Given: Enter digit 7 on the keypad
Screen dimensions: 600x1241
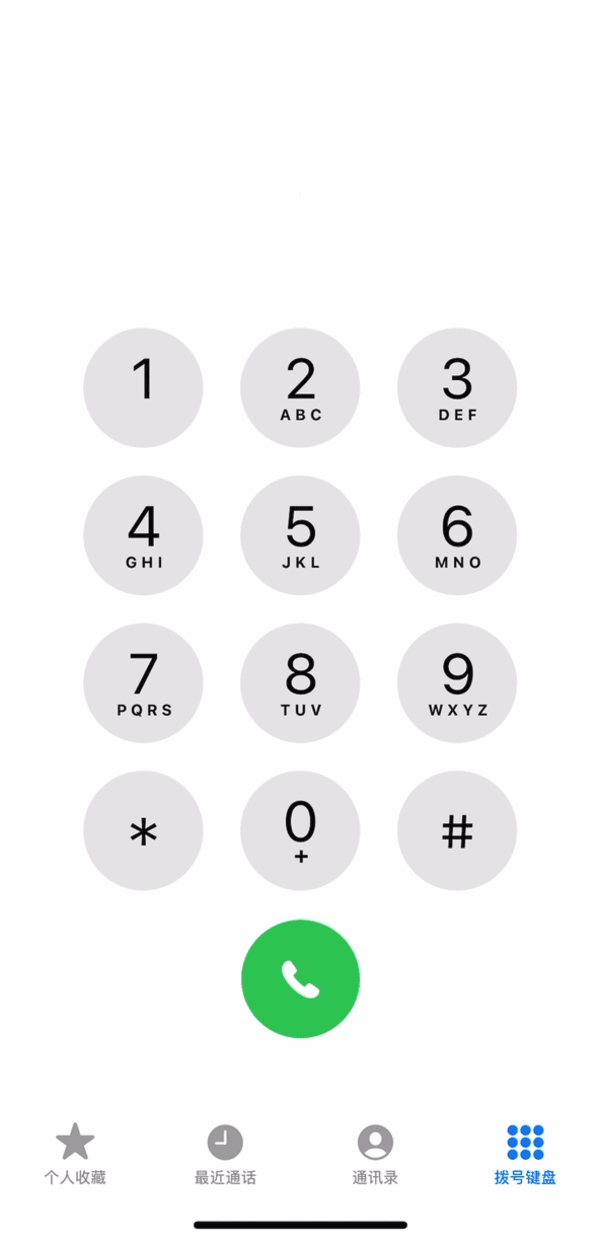Looking at the screenshot, I should tap(143, 683).
